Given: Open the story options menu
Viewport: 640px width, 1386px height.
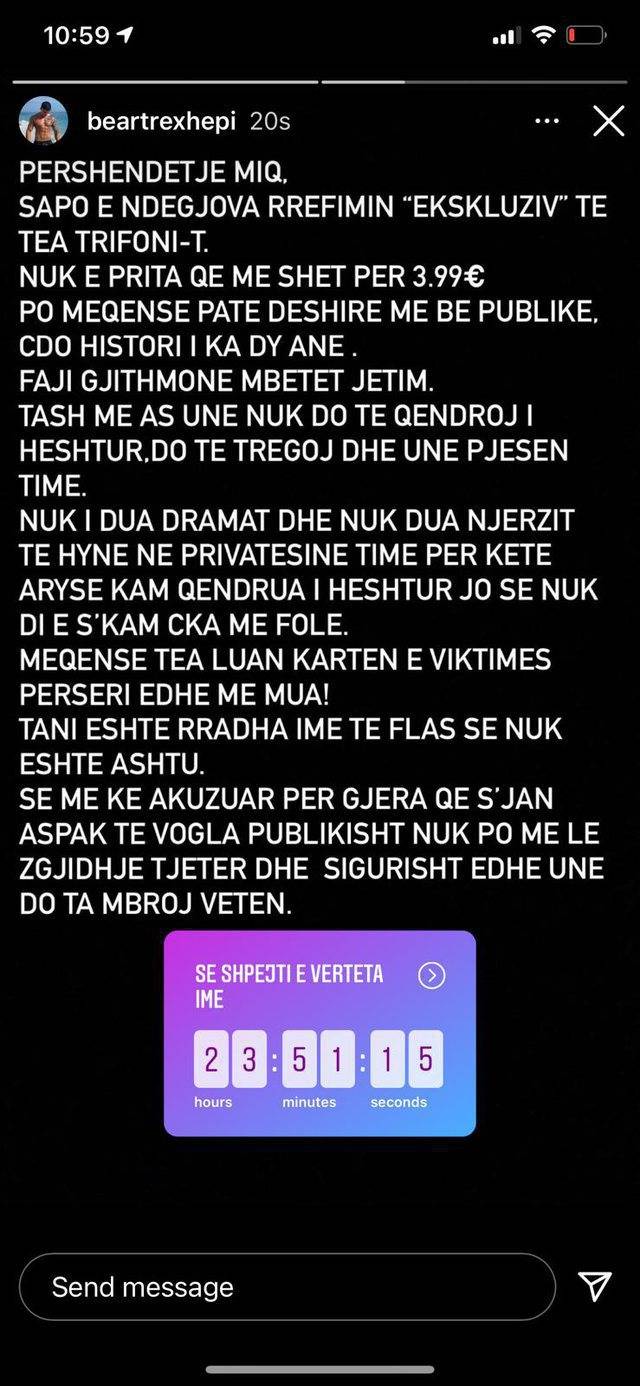Looking at the screenshot, I should [547, 121].
